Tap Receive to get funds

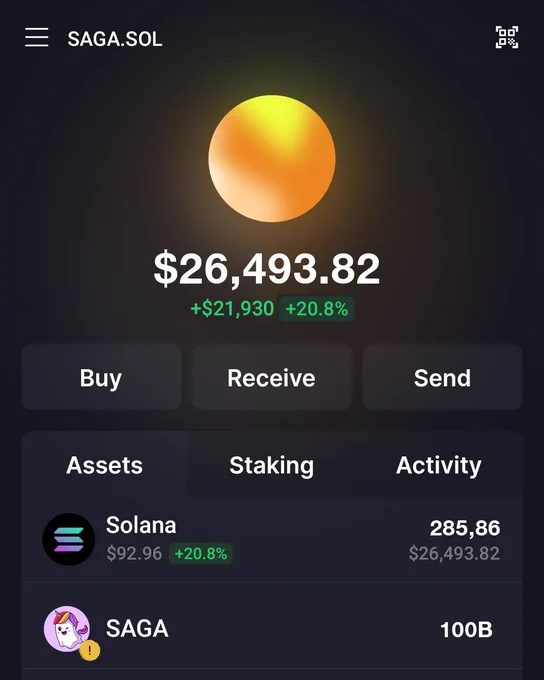(x=272, y=377)
